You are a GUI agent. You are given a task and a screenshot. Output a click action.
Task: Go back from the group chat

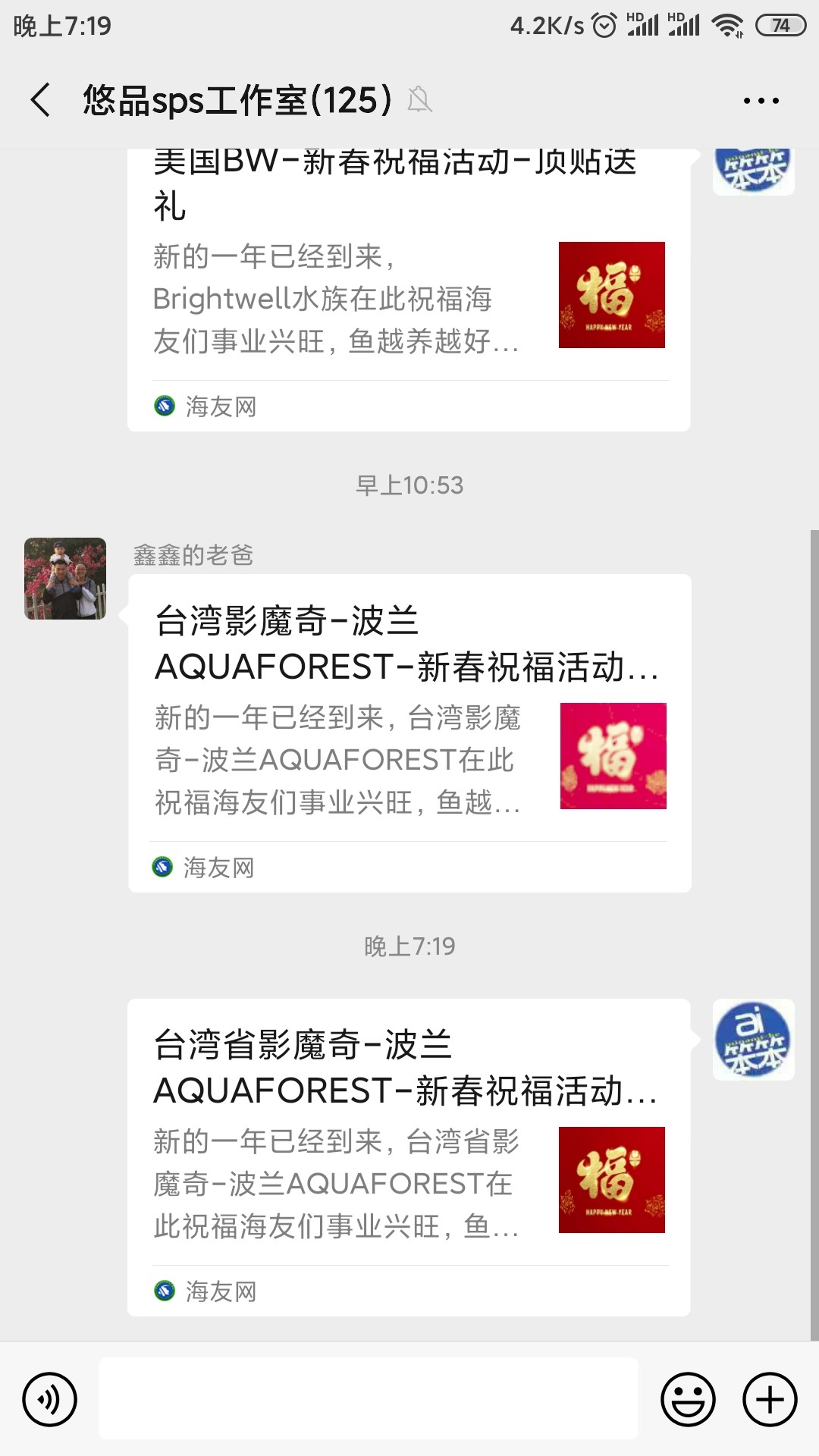pyautogui.click(x=41, y=100)
